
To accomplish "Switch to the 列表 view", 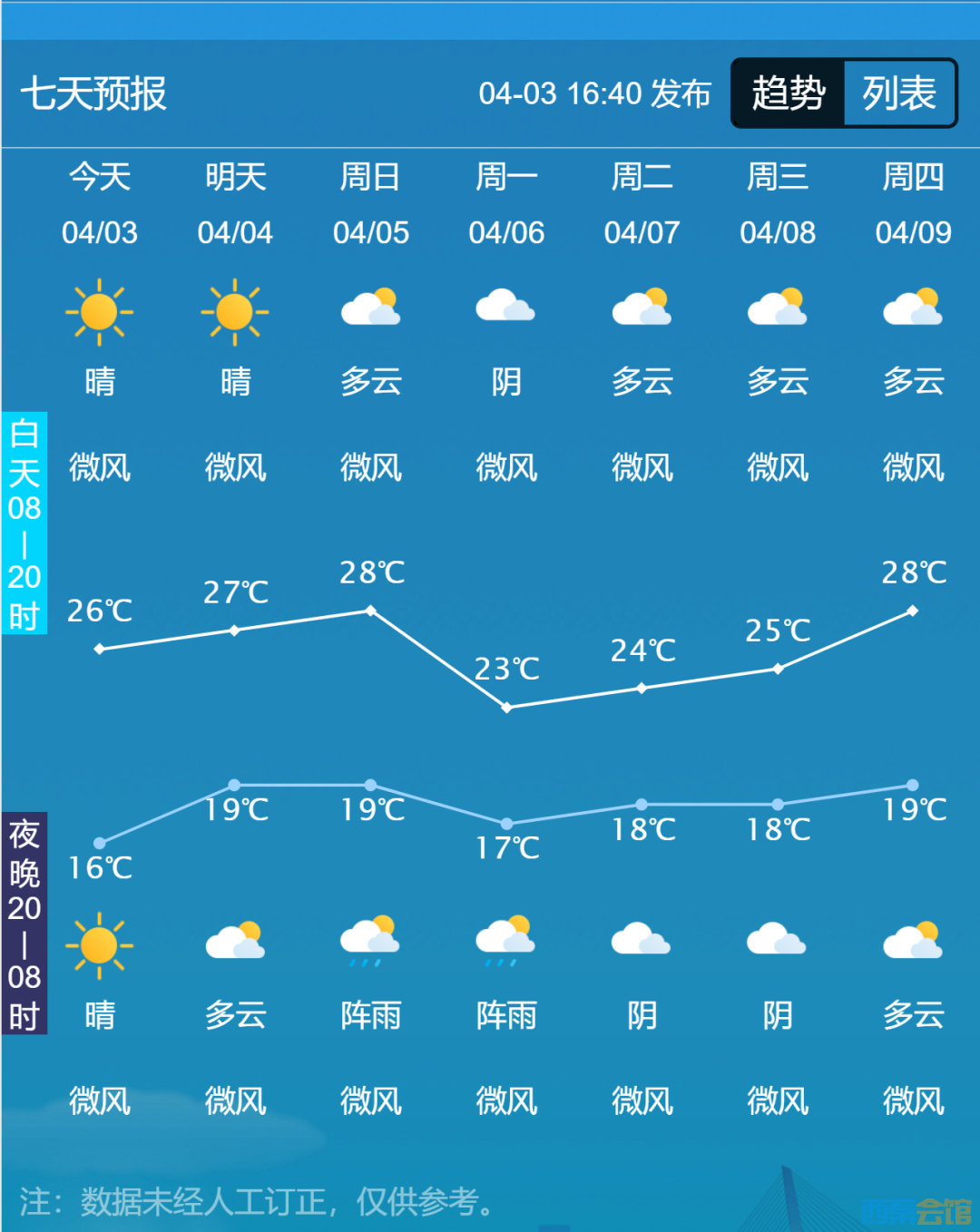I will click(x=898, y=93).
